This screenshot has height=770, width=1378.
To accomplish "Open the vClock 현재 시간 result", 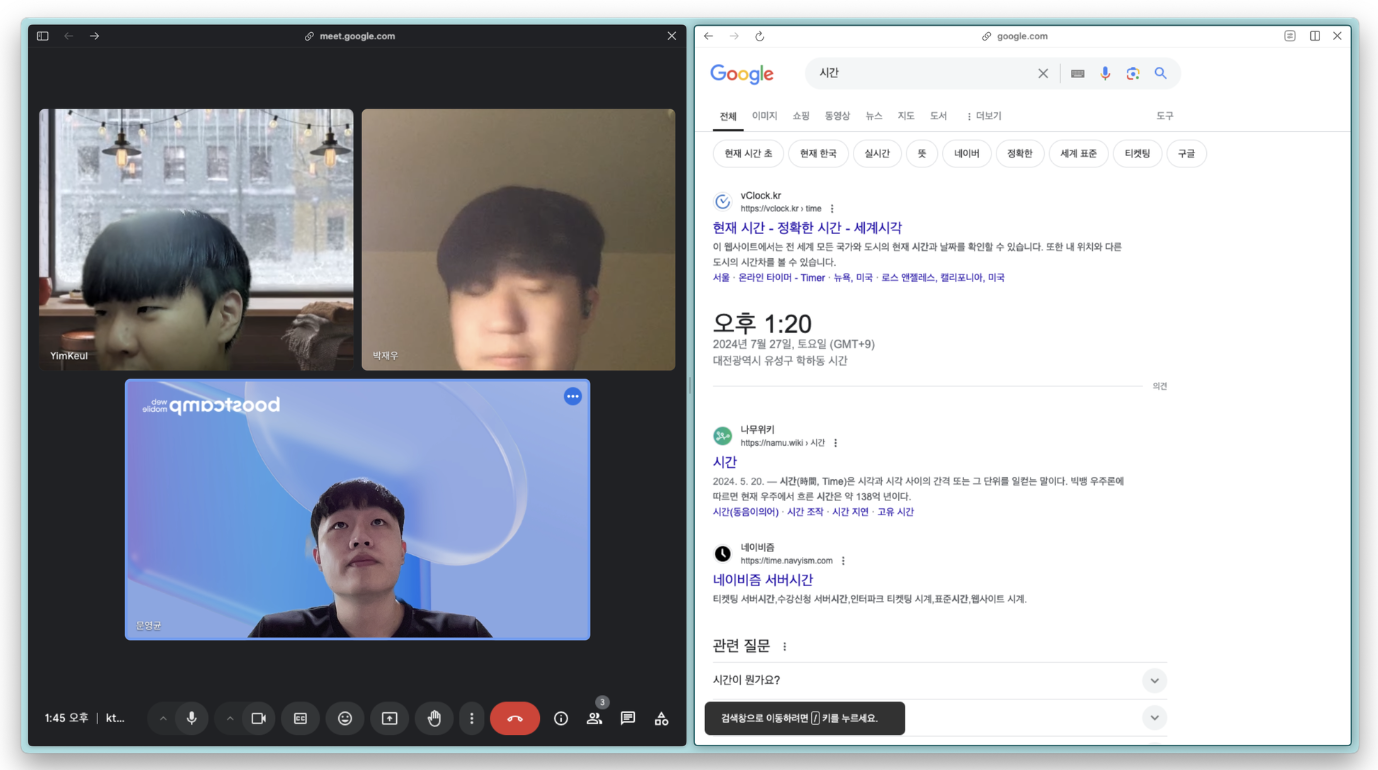I will coord(807,228).
